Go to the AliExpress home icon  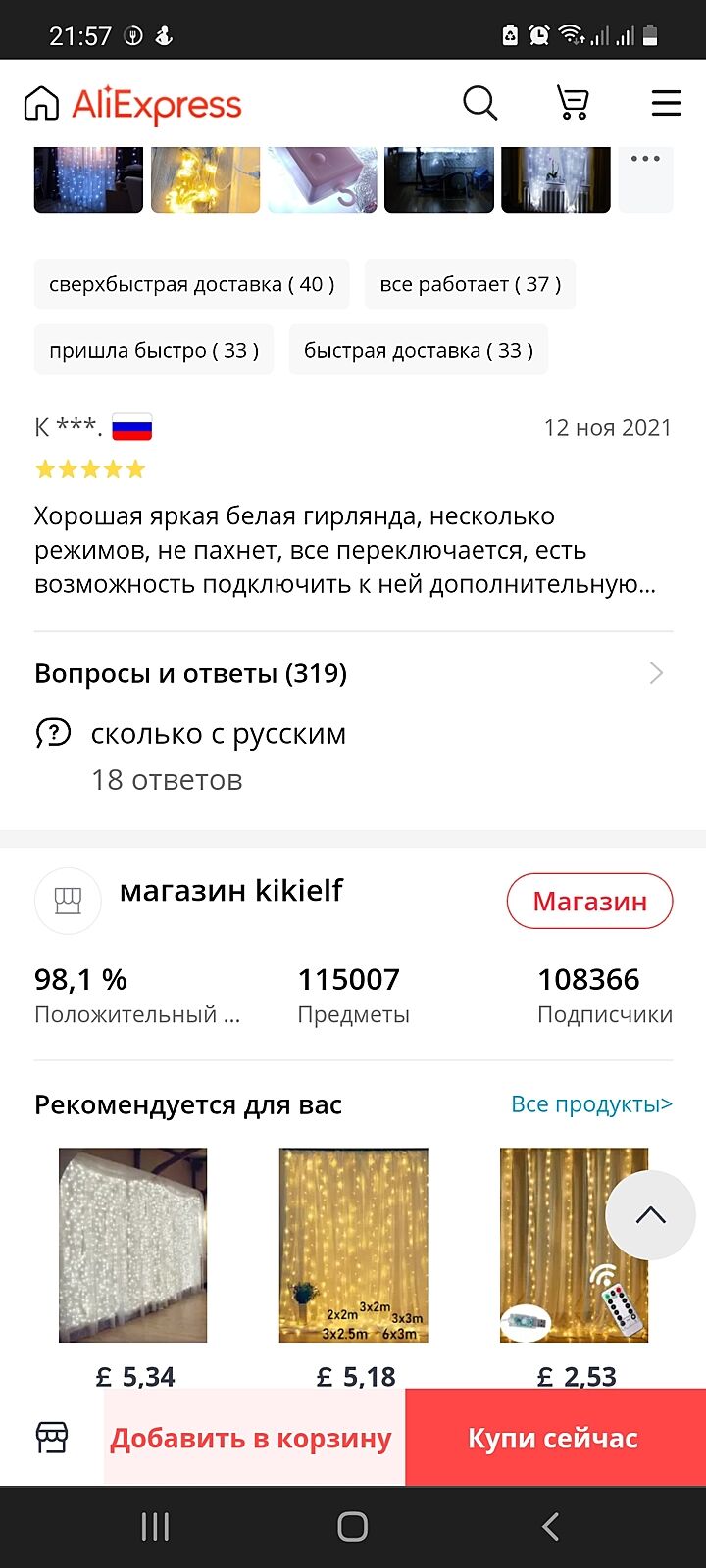tap(41, 103)
